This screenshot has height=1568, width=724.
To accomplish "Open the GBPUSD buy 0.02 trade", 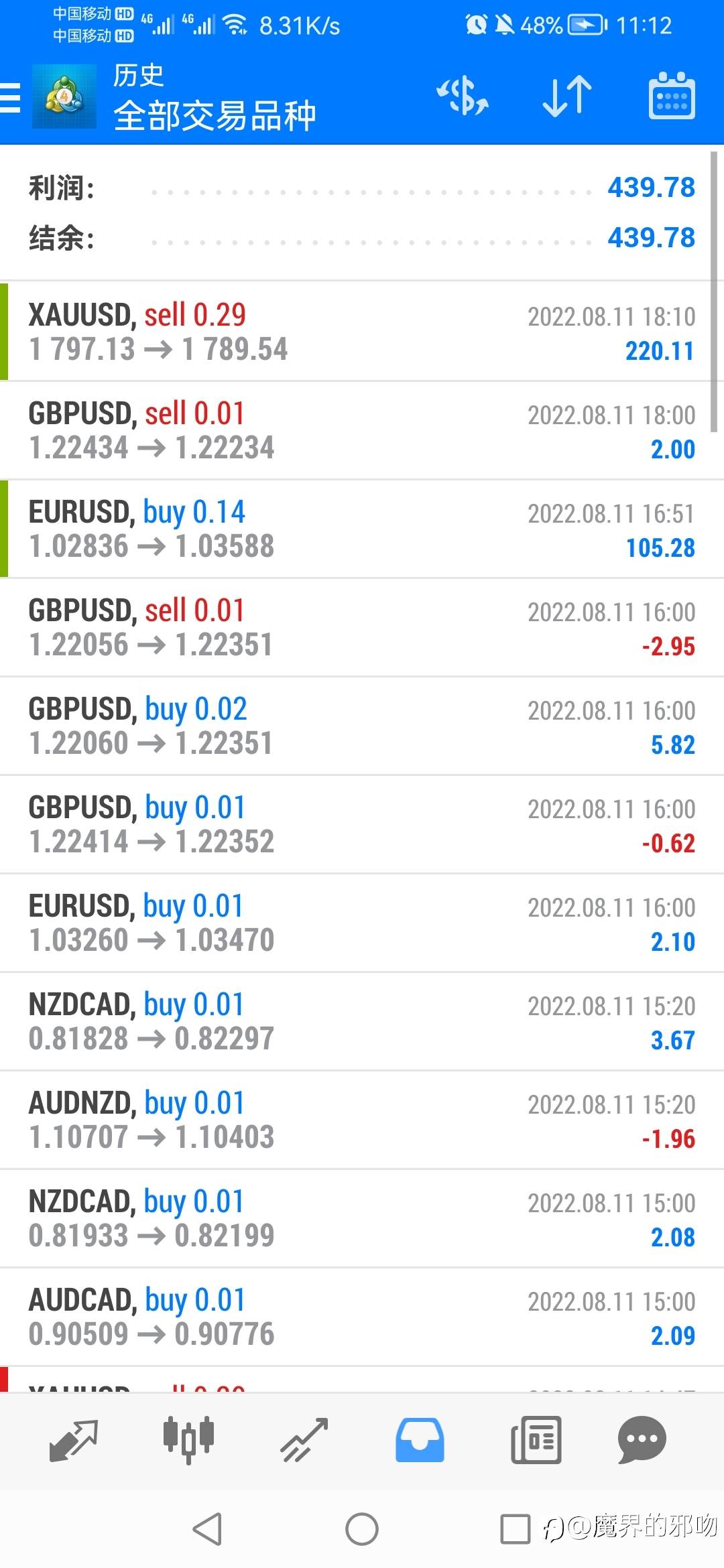I will tap(362, 726).
